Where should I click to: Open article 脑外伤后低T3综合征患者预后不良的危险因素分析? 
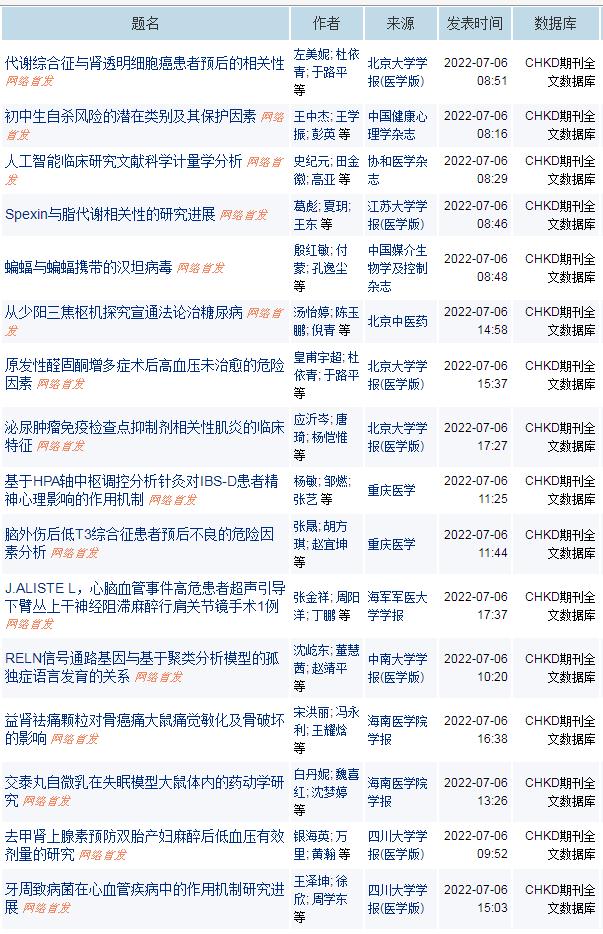point(144,533)
